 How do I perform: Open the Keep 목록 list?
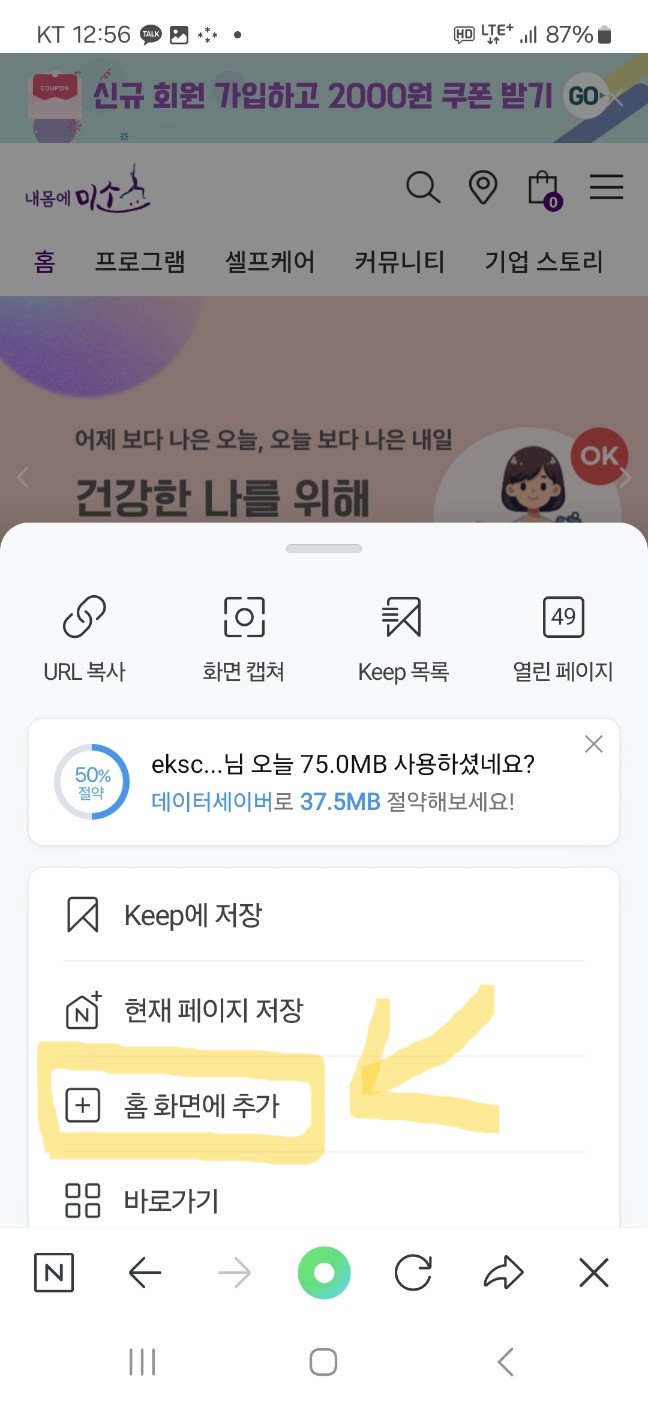point(403,636)
